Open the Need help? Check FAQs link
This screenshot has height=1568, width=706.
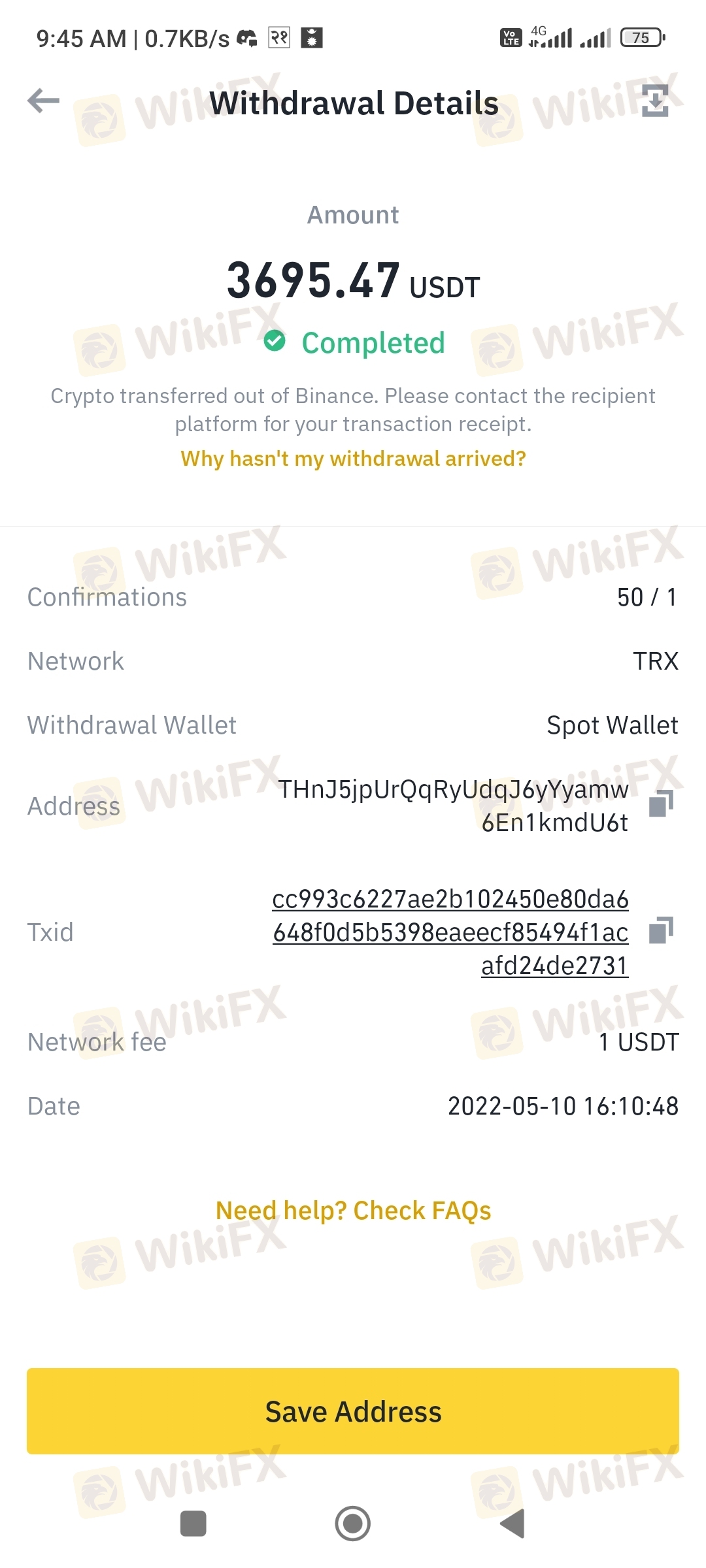[x=353, y=1211]
